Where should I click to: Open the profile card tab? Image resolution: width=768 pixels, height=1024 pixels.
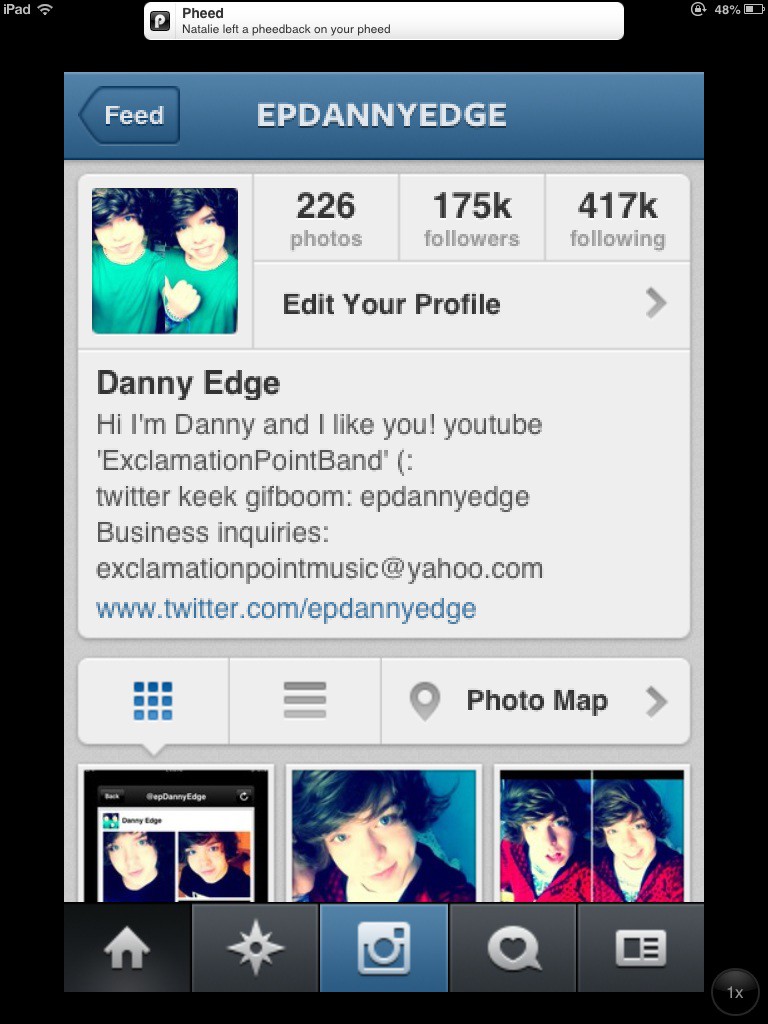pos(641,948)
